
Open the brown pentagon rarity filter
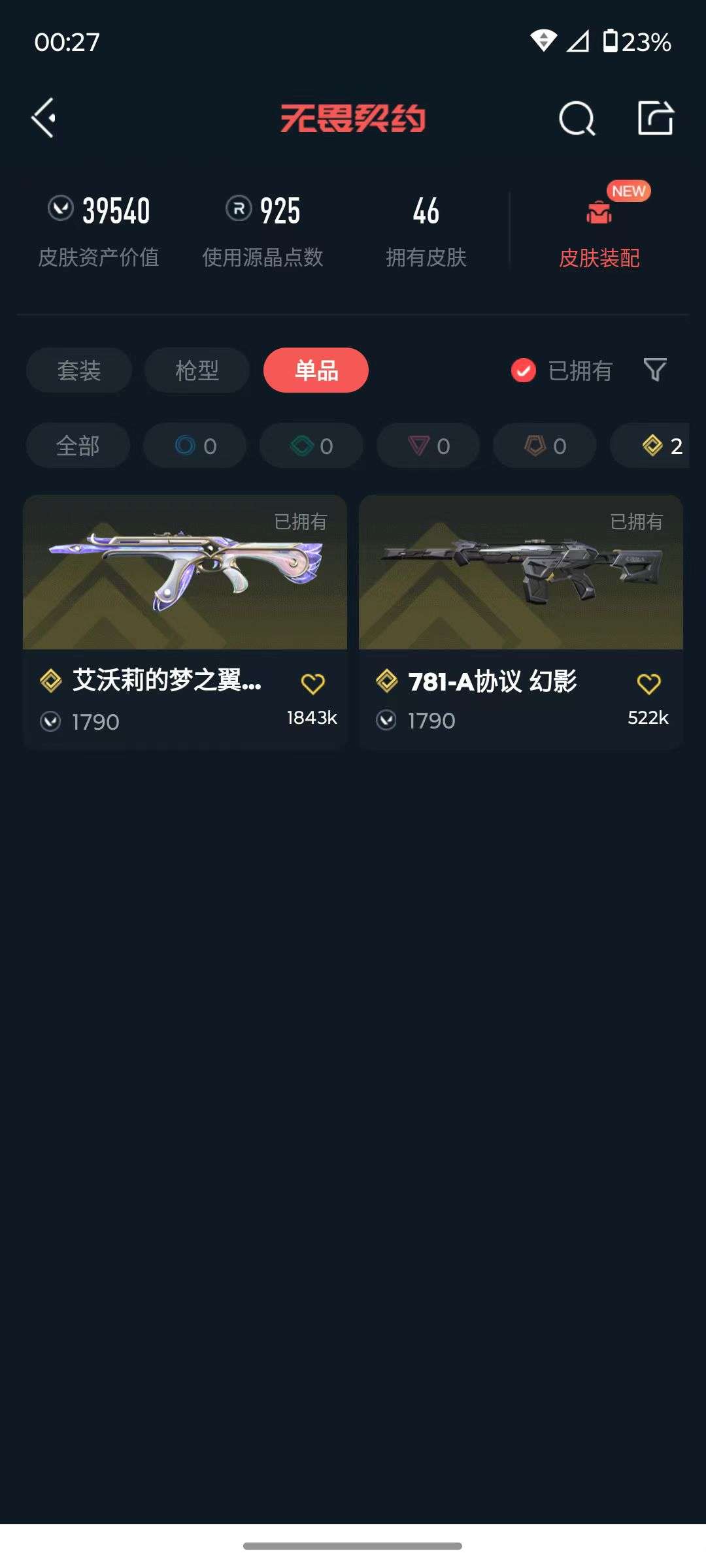pyautogui.click(x=544, y=446)
